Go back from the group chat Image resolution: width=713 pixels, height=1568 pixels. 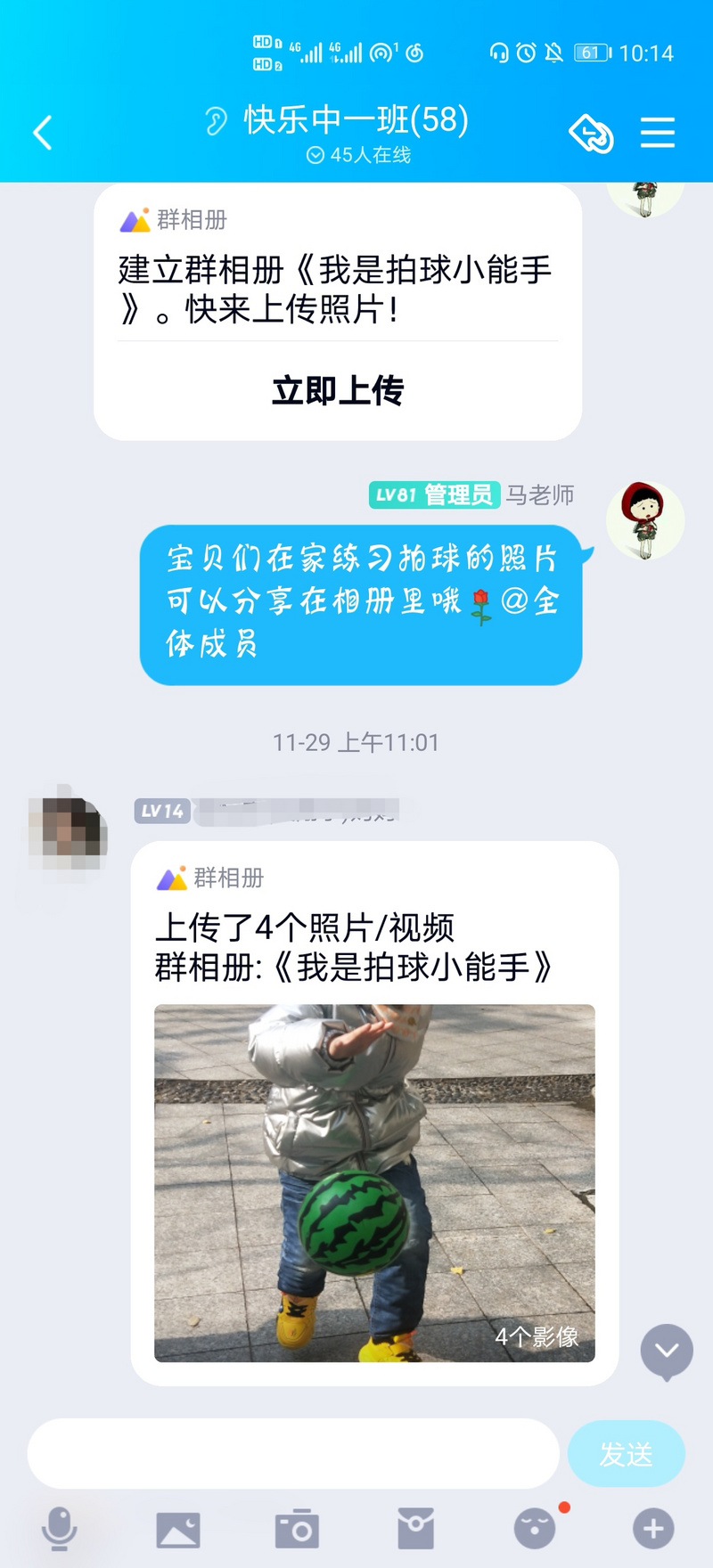pos(43,134)
